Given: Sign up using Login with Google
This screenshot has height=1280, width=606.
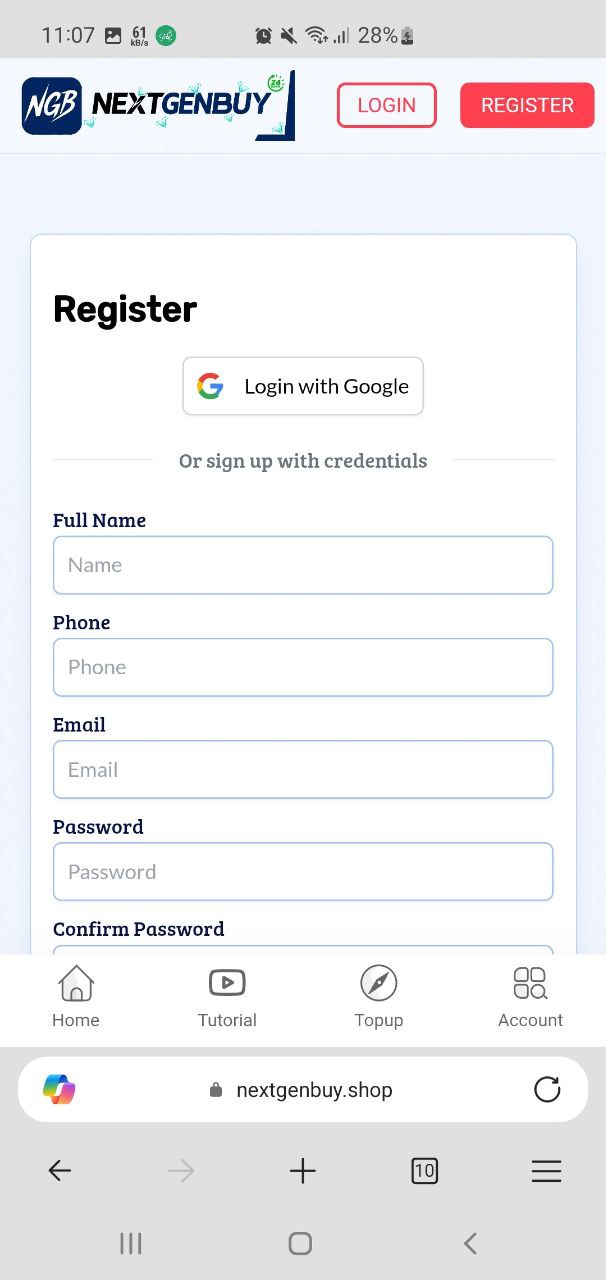Looking at the screenshot, I should click(x=303, y=386).
